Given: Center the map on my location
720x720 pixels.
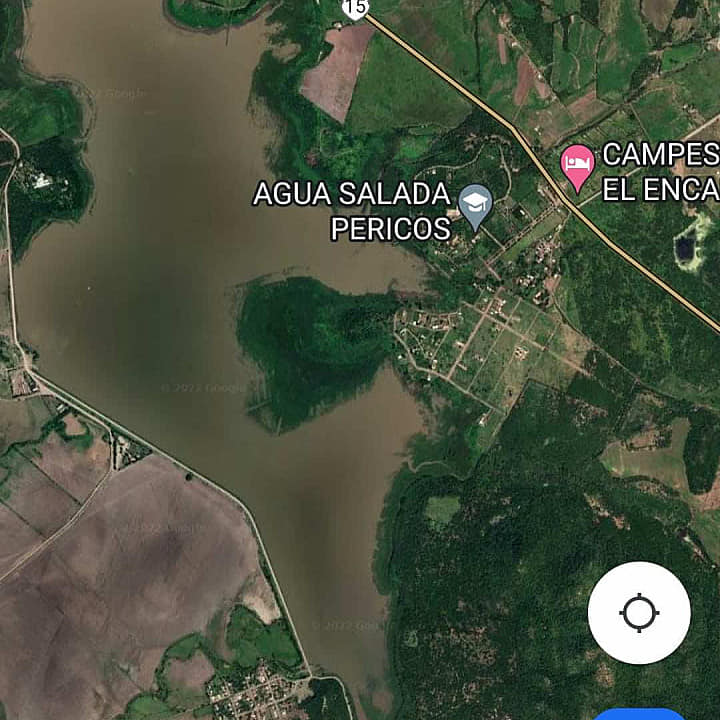Looking at the screenshot, I should (x=639, y=612).
